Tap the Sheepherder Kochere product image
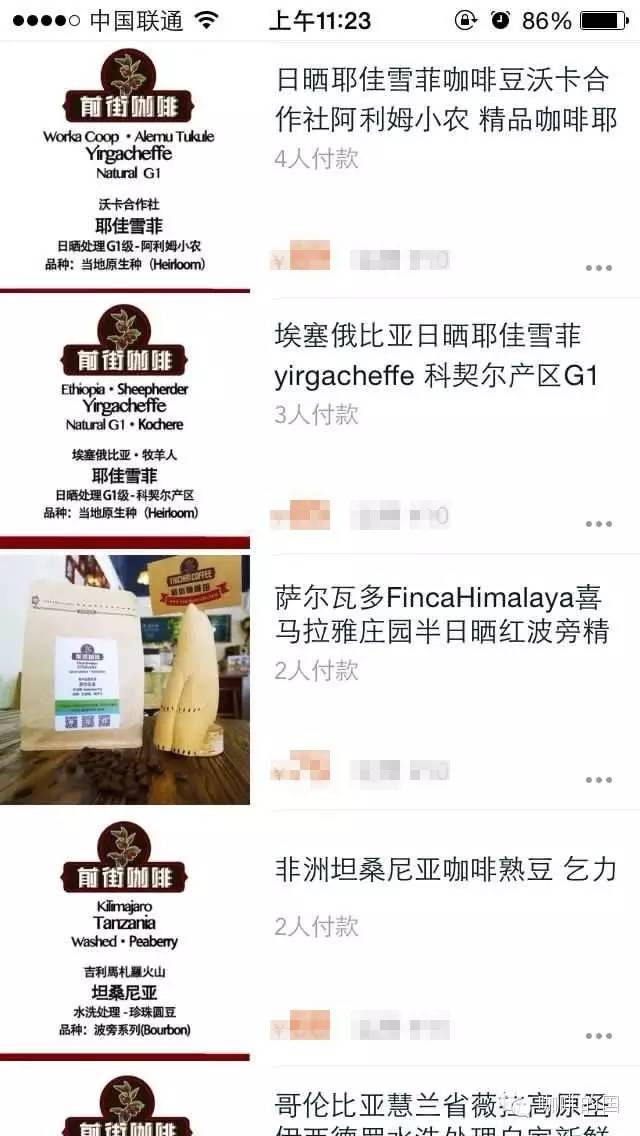Image resolution: width=640 pixels, height=1136 pixels. coord(125,420)
